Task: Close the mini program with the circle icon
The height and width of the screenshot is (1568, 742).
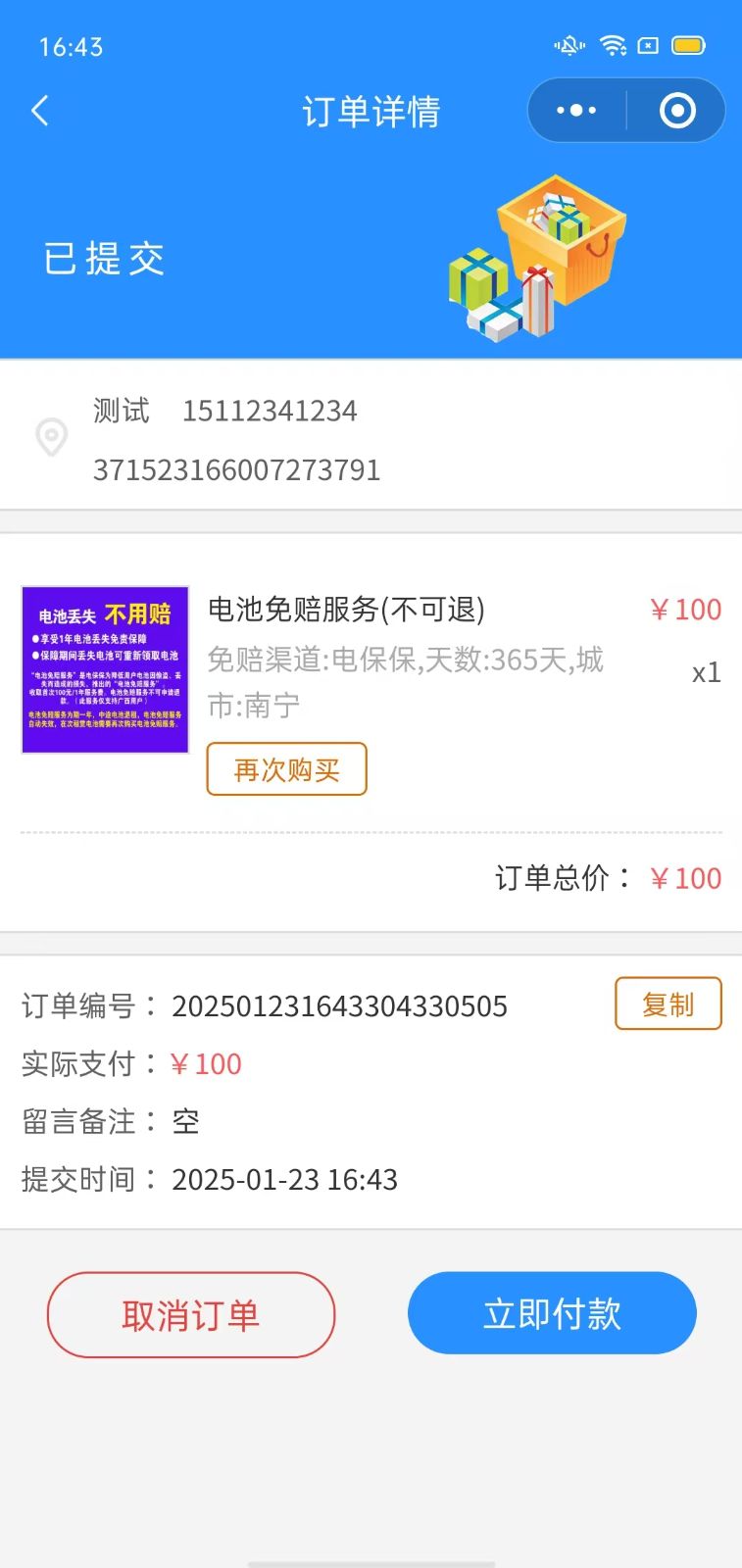Action: pyautogui.click(x=677, y=111)
